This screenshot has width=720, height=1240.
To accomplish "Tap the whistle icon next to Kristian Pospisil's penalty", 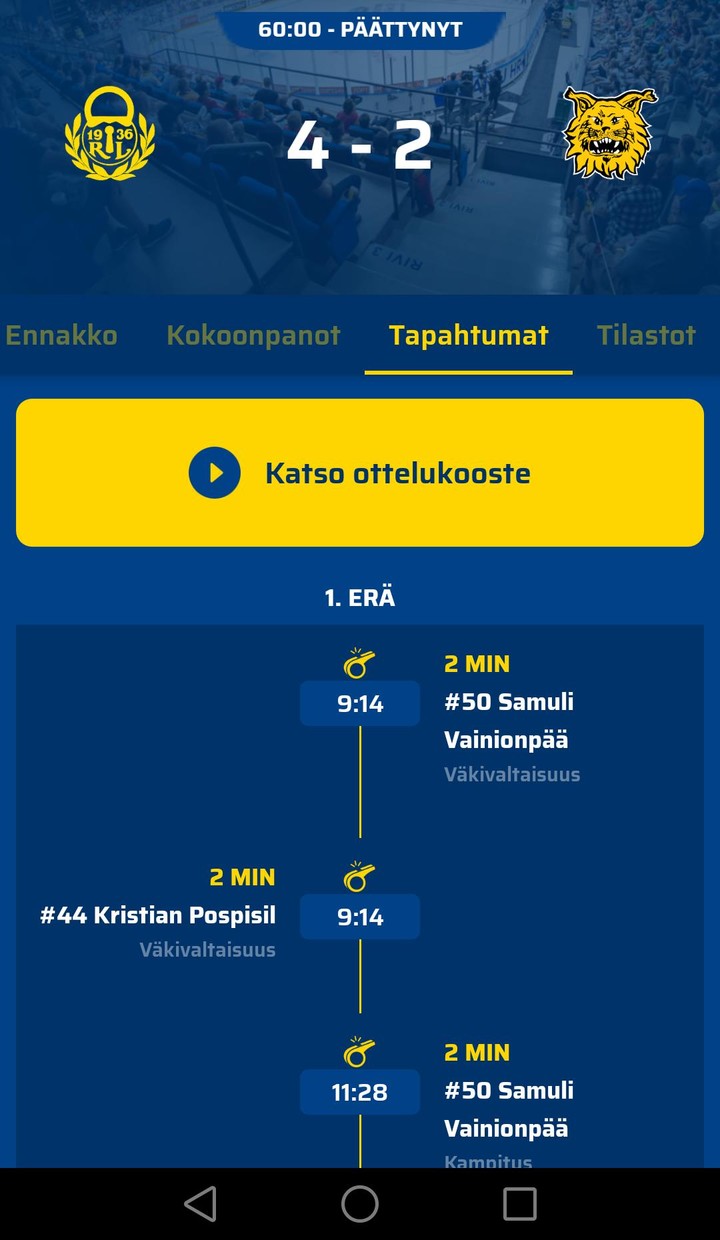I will [360, 875].
